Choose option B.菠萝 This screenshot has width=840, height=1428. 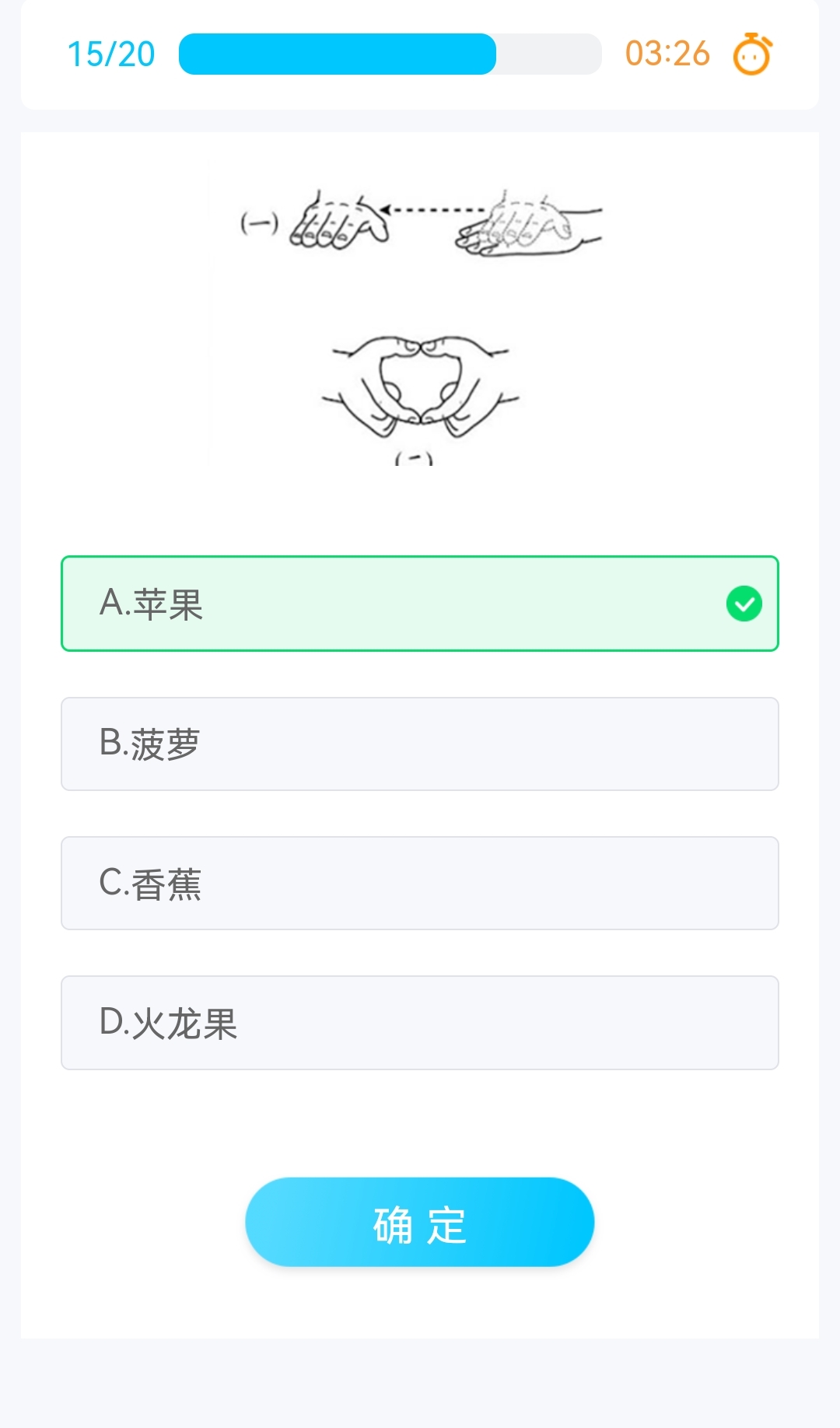coord(420,744)
